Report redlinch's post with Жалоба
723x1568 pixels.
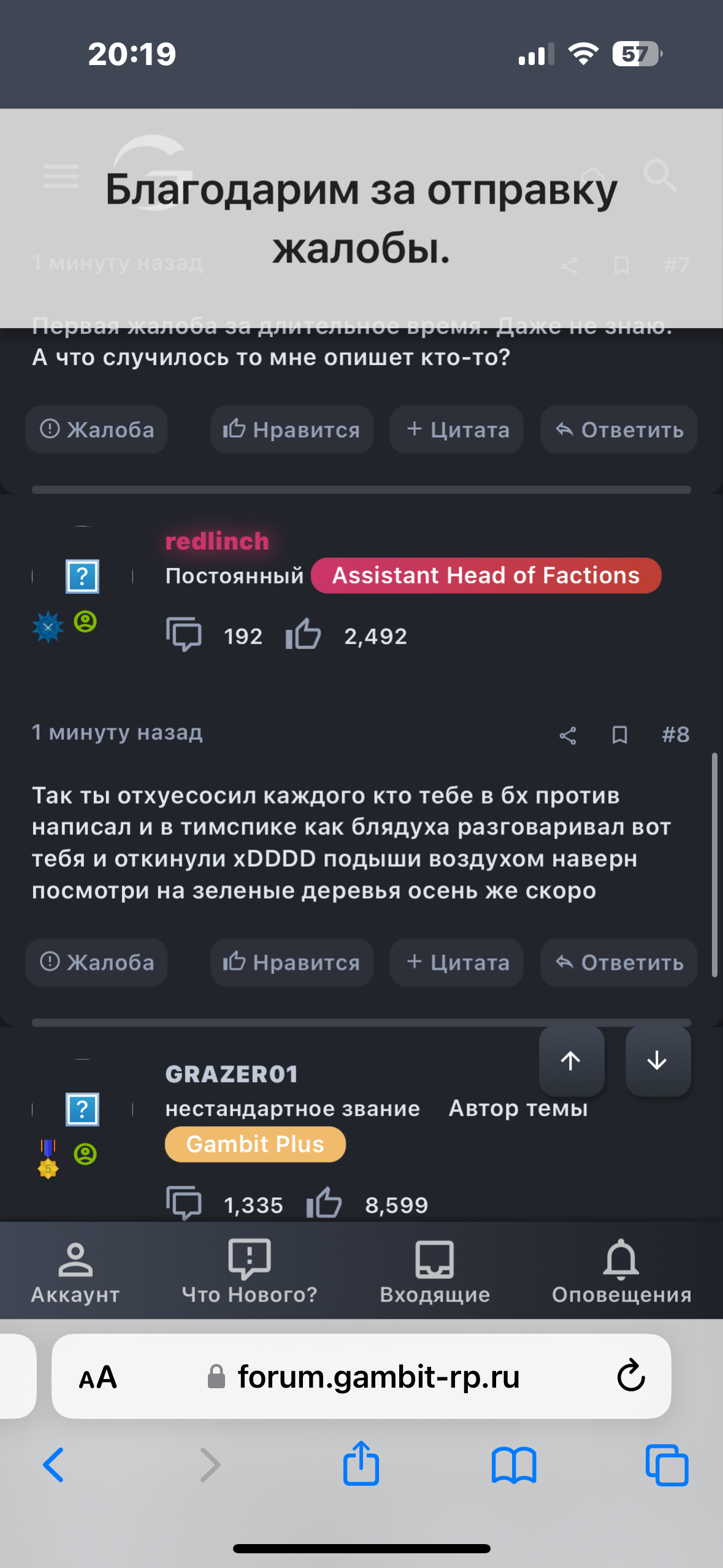point(96,963)
